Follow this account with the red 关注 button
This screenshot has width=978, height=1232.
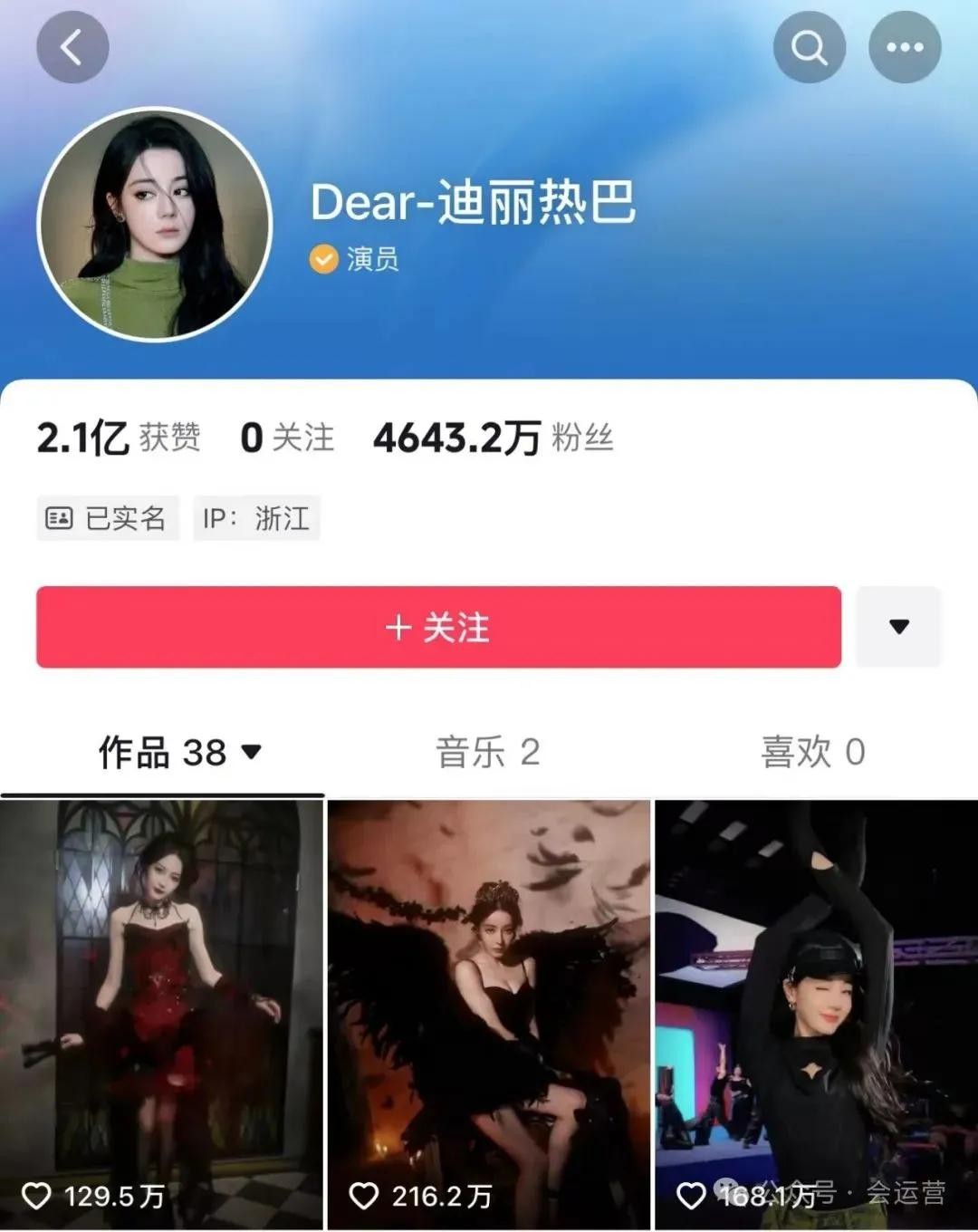click(x=438, y=627)
